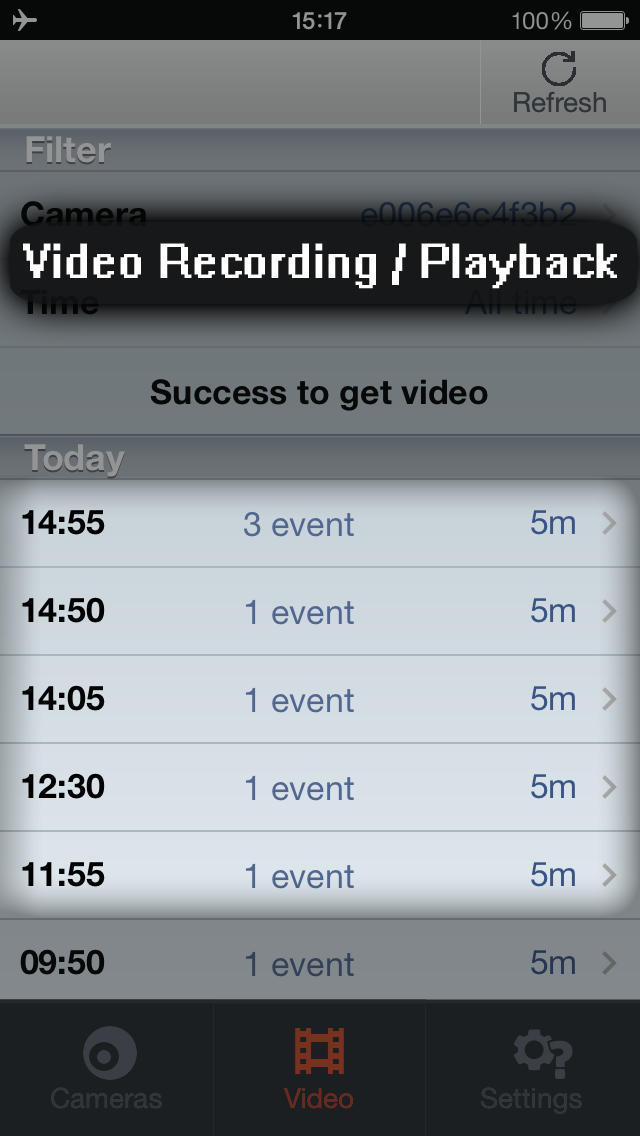The height and width of the screenshot is (1136, 640).
Task: Go to the Settings tab
Action: pos(533,1068)
